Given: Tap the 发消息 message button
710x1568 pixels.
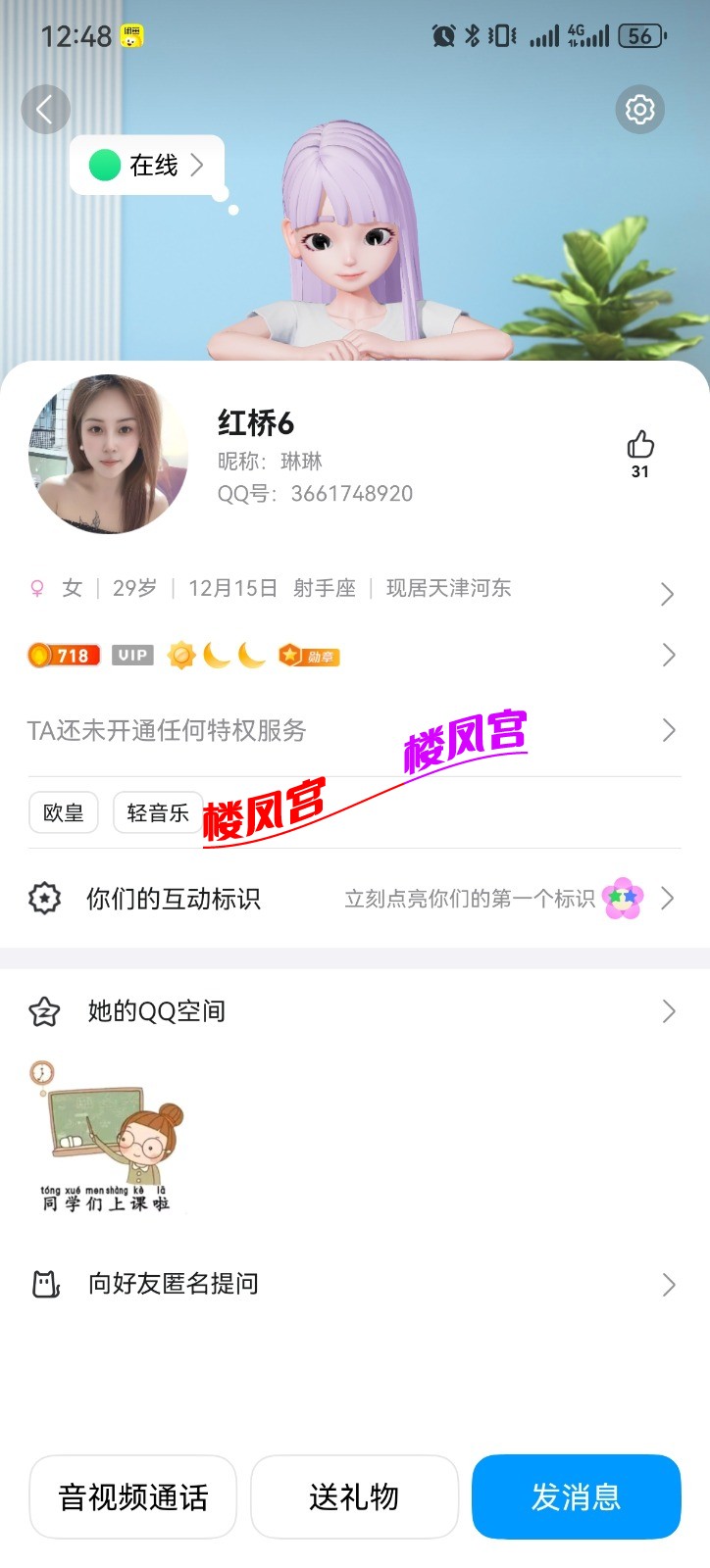Looking at the screenshot, I should (x=577, y=1496).
